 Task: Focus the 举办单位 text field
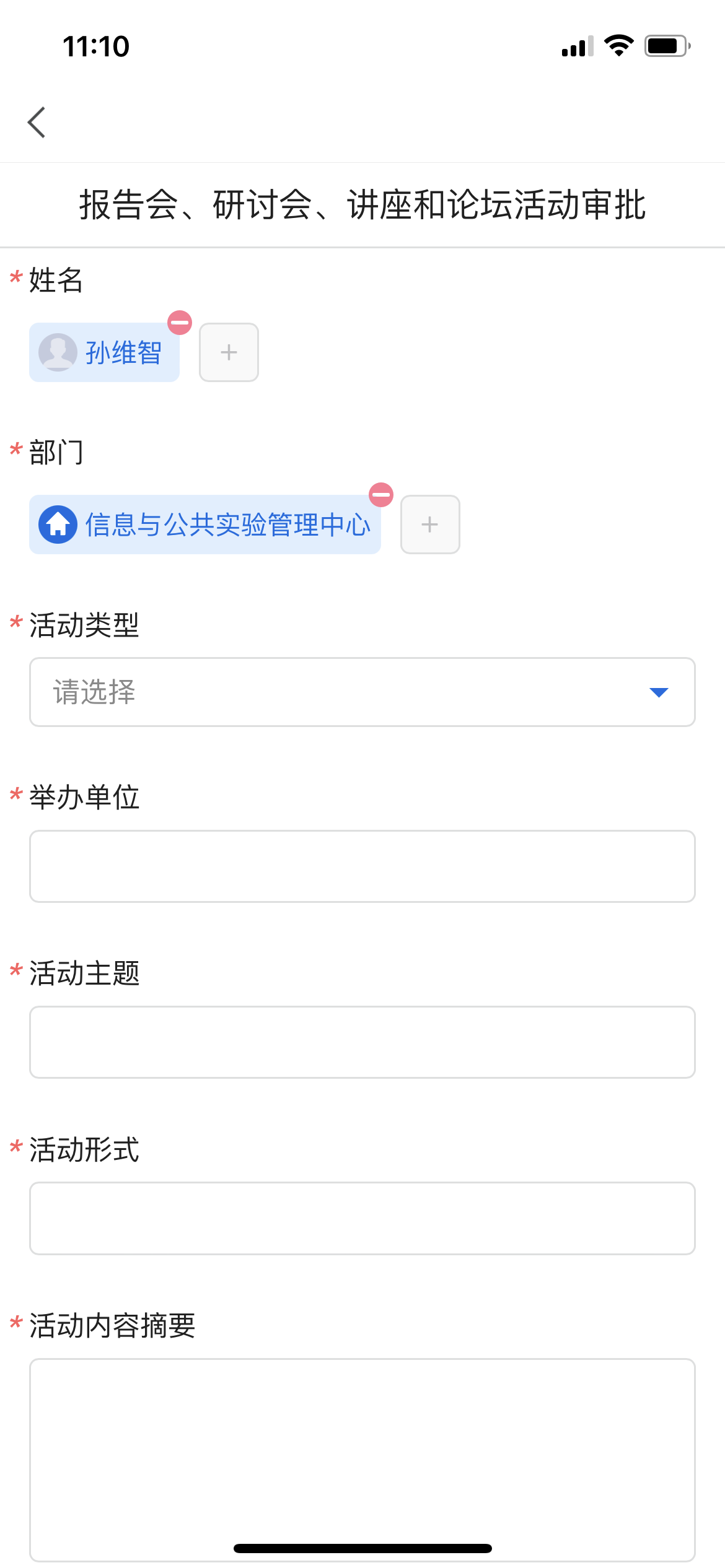[x=362, y=866]
